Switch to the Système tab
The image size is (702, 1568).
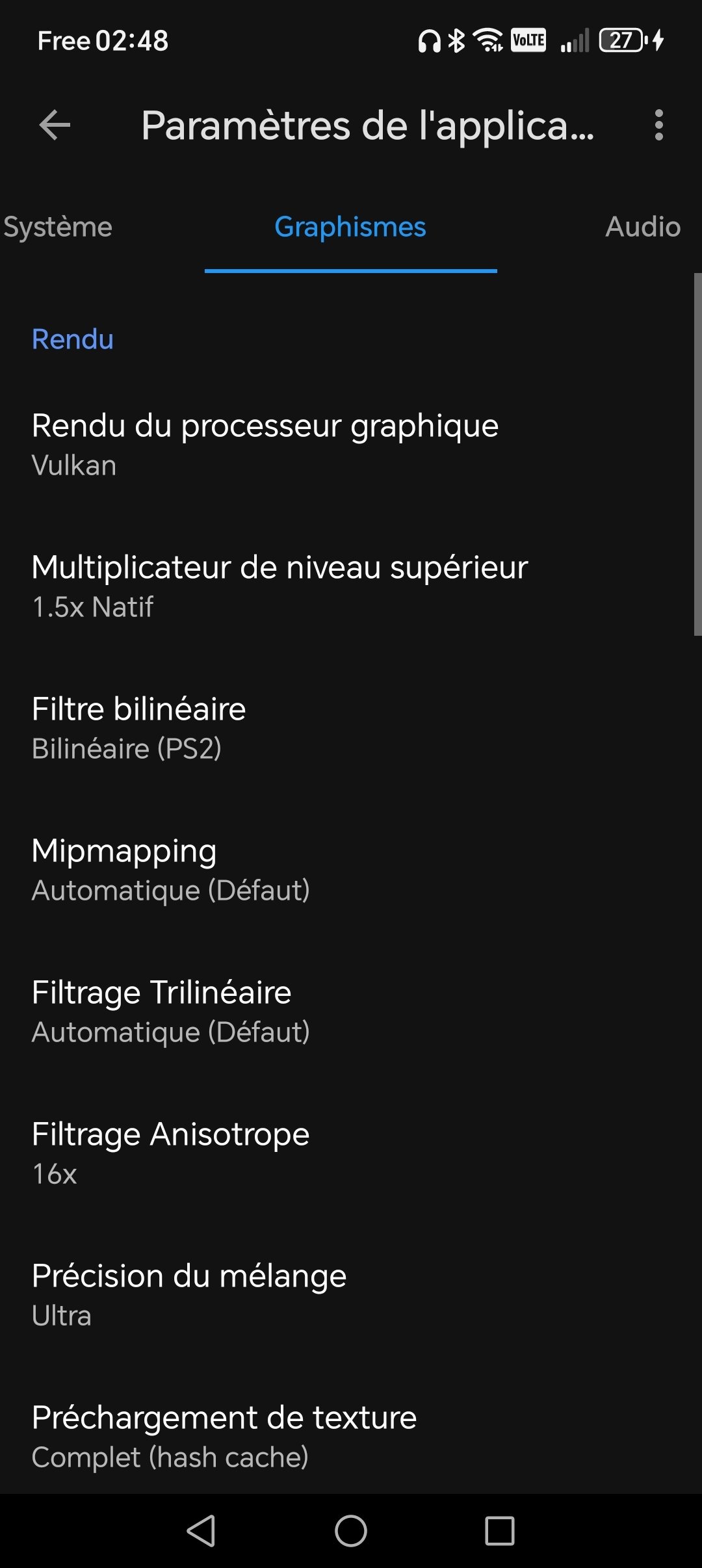[57, 227]
